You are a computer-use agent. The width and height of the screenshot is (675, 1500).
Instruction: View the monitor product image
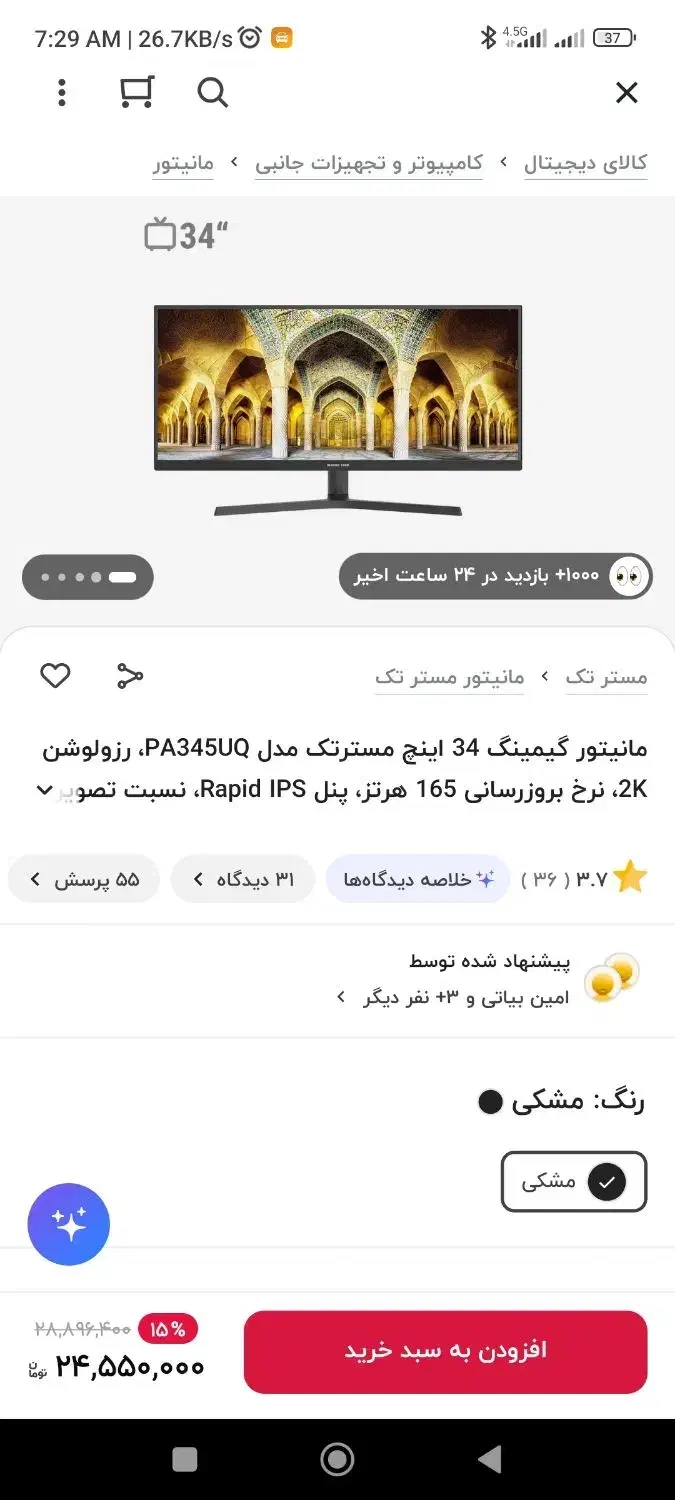[x=337, y=410]
